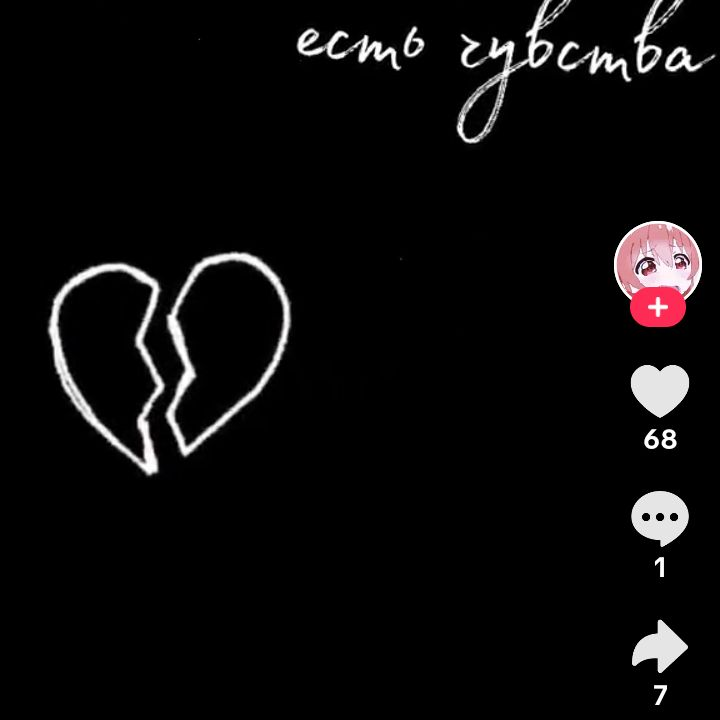Open the creator's anime avatar profile
Screen dimensions: 720x720
(657, 261)
